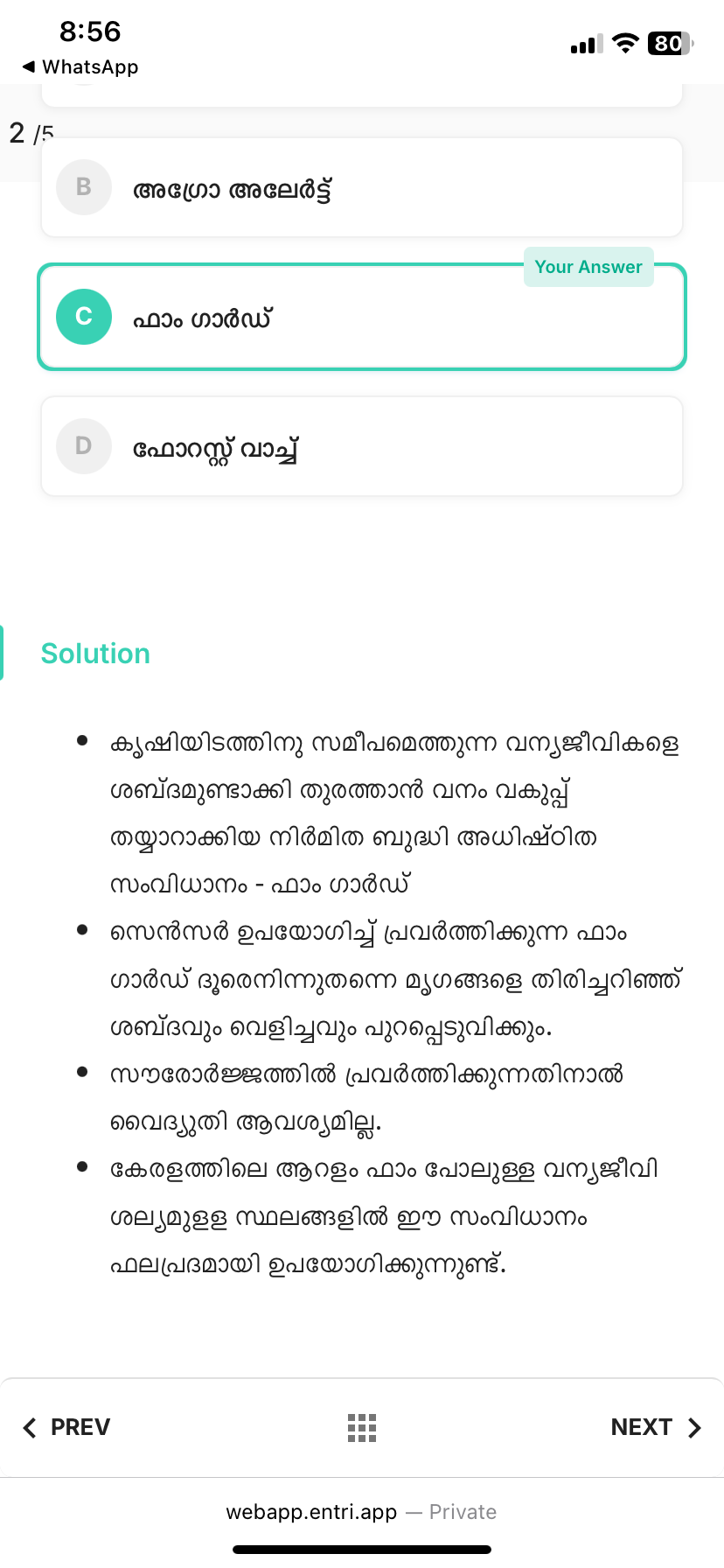Open the question grid navigator
Viewport: 724px width, 1568px height.
click(x=361, y=1427)
